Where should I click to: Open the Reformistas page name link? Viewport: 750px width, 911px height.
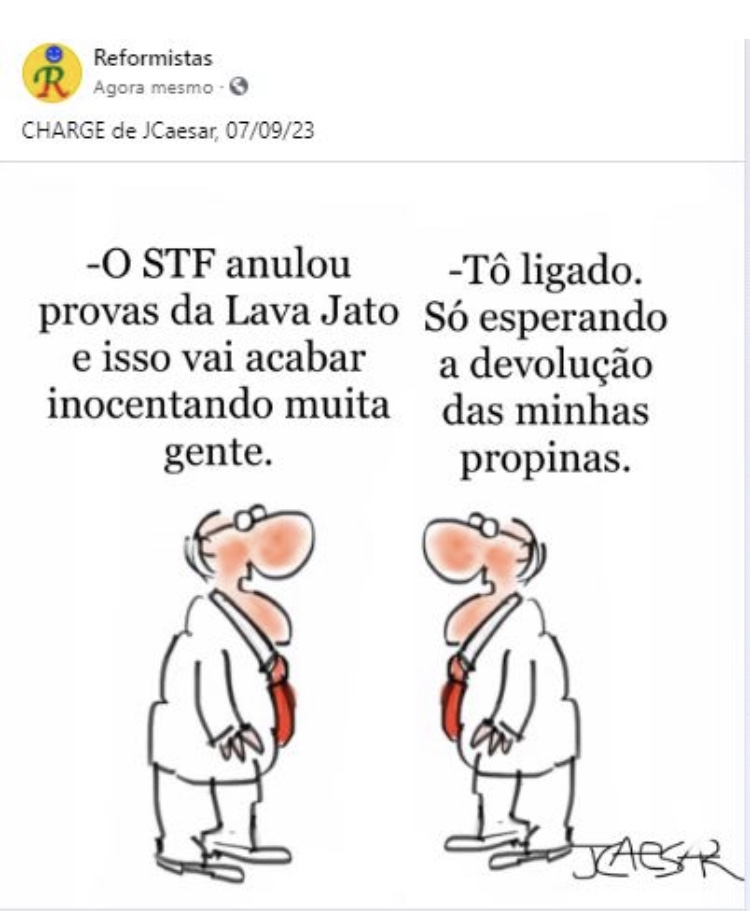(x=152, y=59)
